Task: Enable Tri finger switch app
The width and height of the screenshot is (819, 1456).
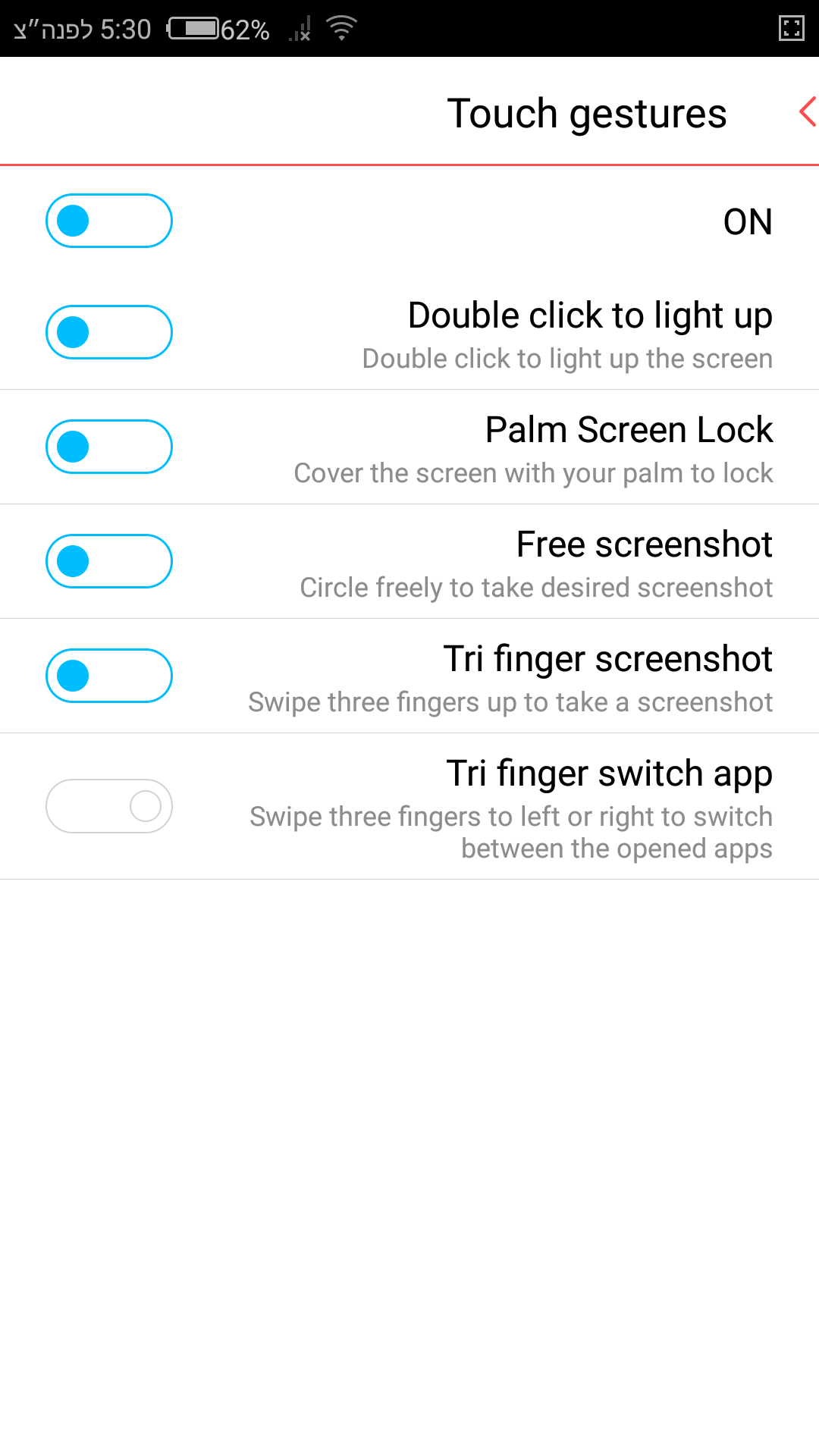Action: 109,806
